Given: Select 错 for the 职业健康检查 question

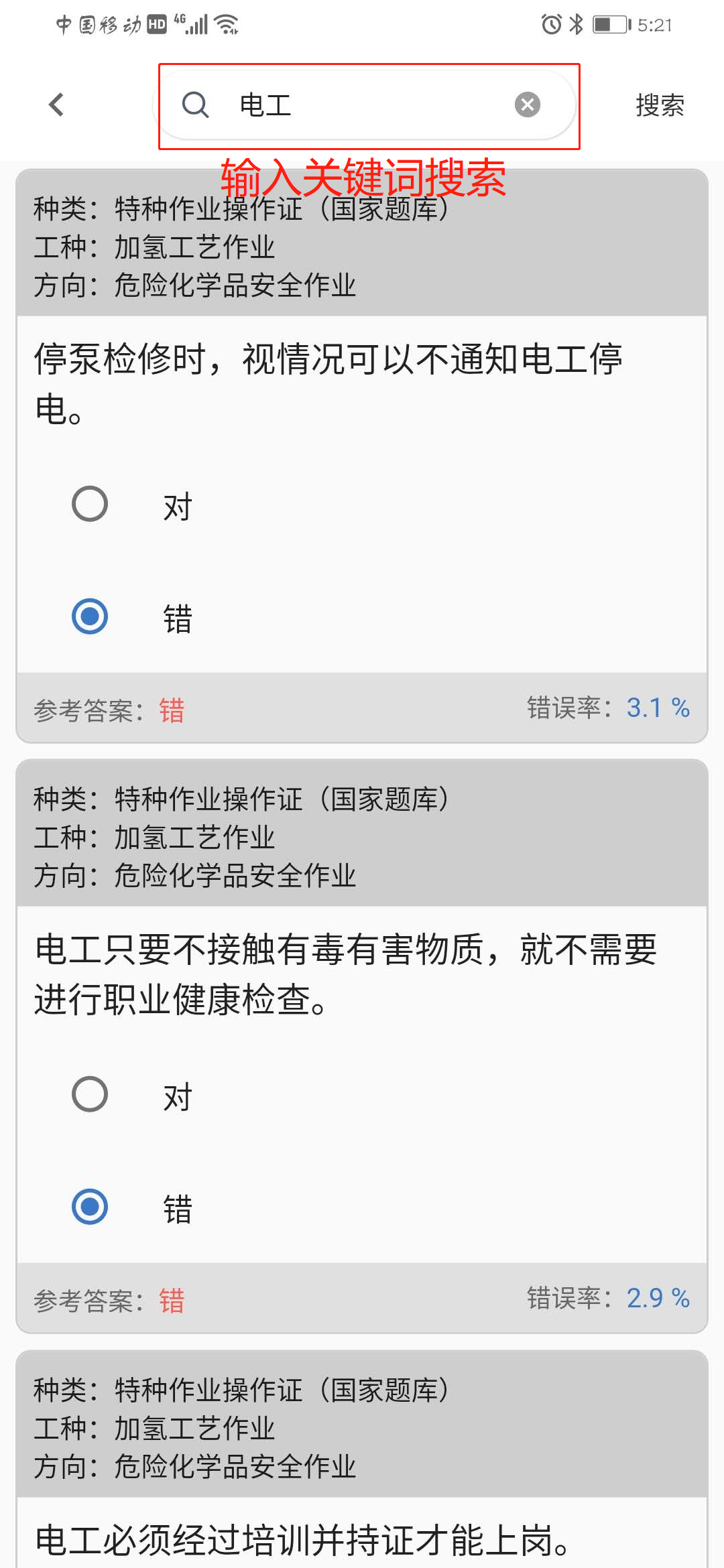Looking at the screenshot, I should (x=90, y=1207).
